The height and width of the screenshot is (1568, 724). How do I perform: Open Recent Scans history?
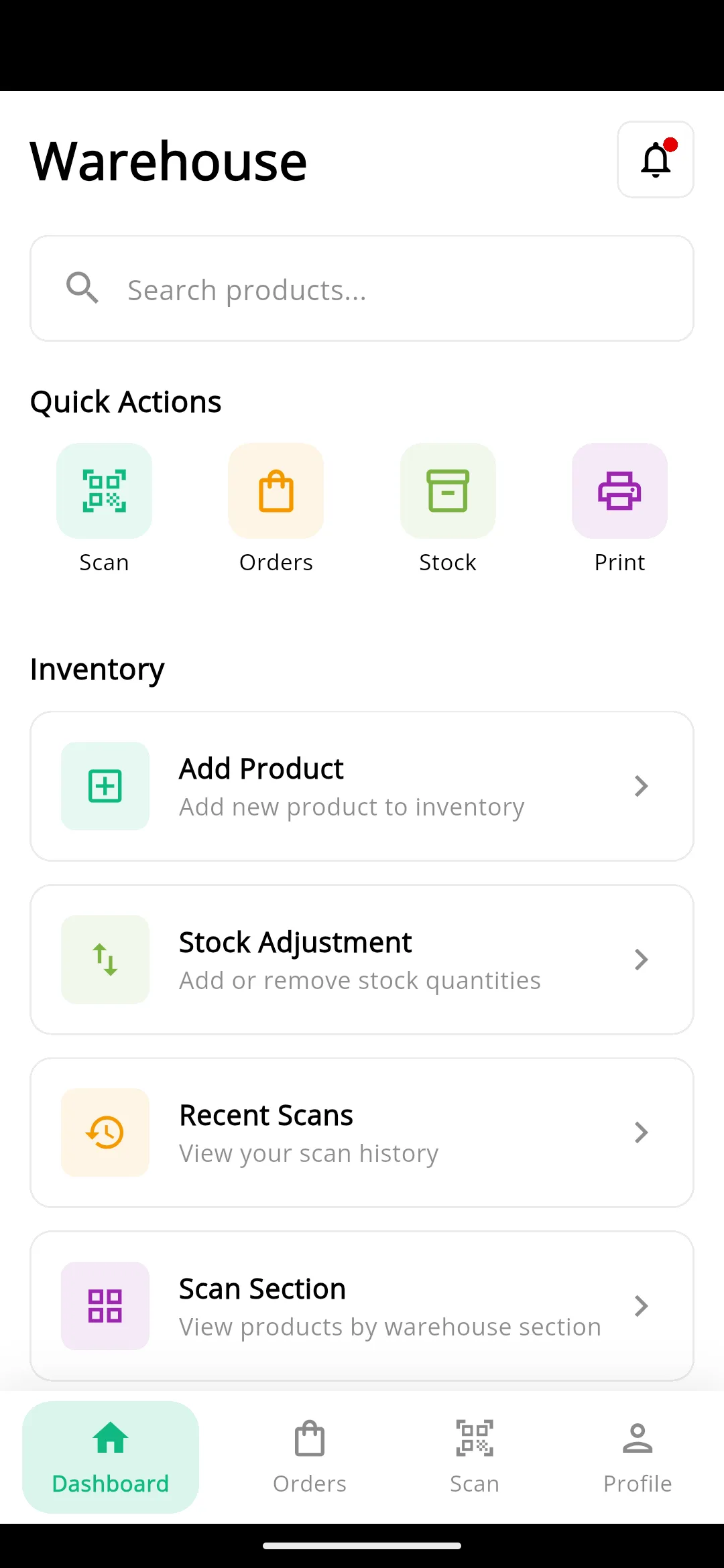pos(362,1132)
